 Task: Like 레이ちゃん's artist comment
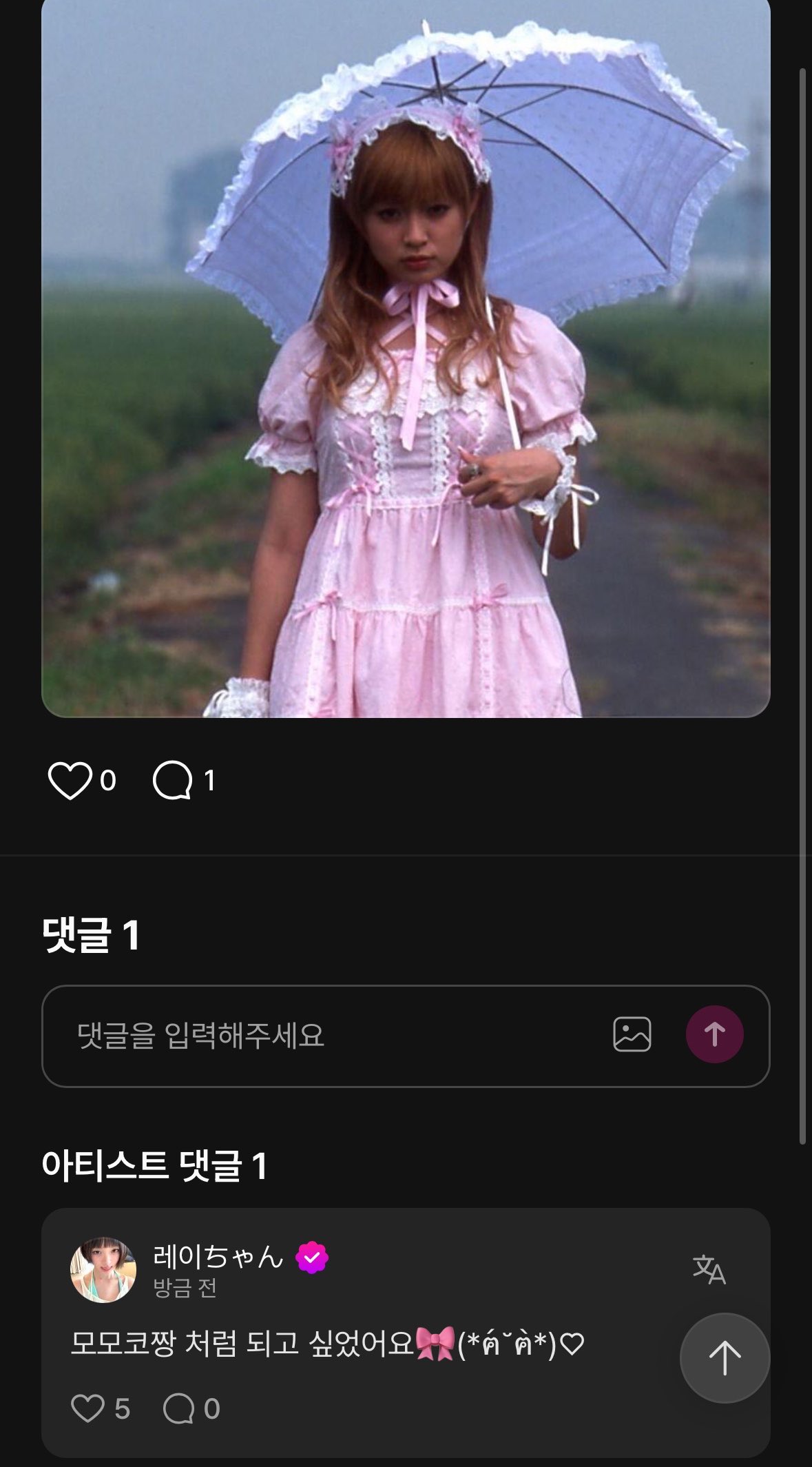[88, 1408]
